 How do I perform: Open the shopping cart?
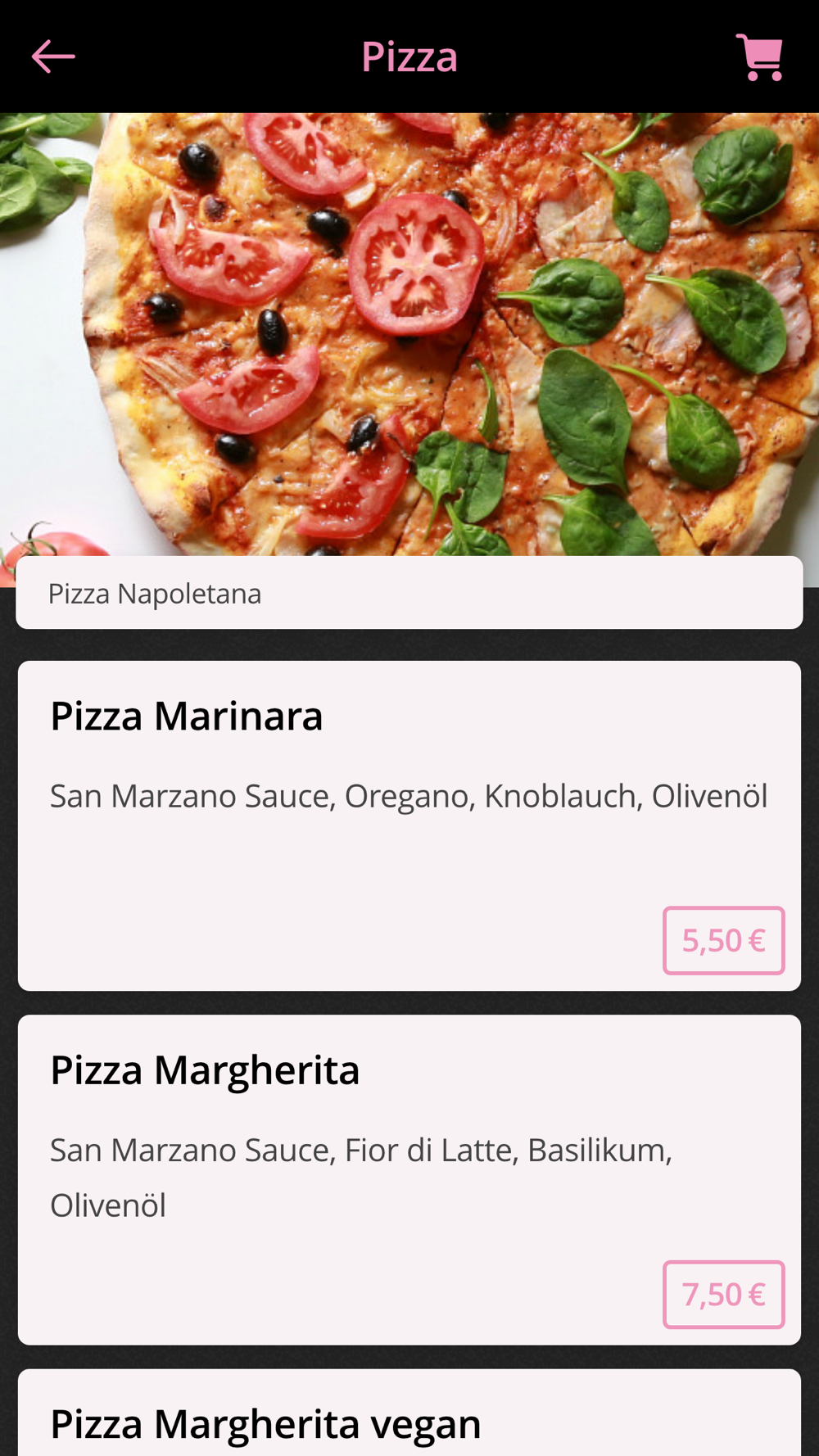pyautogui.click(x=759, y=57)
